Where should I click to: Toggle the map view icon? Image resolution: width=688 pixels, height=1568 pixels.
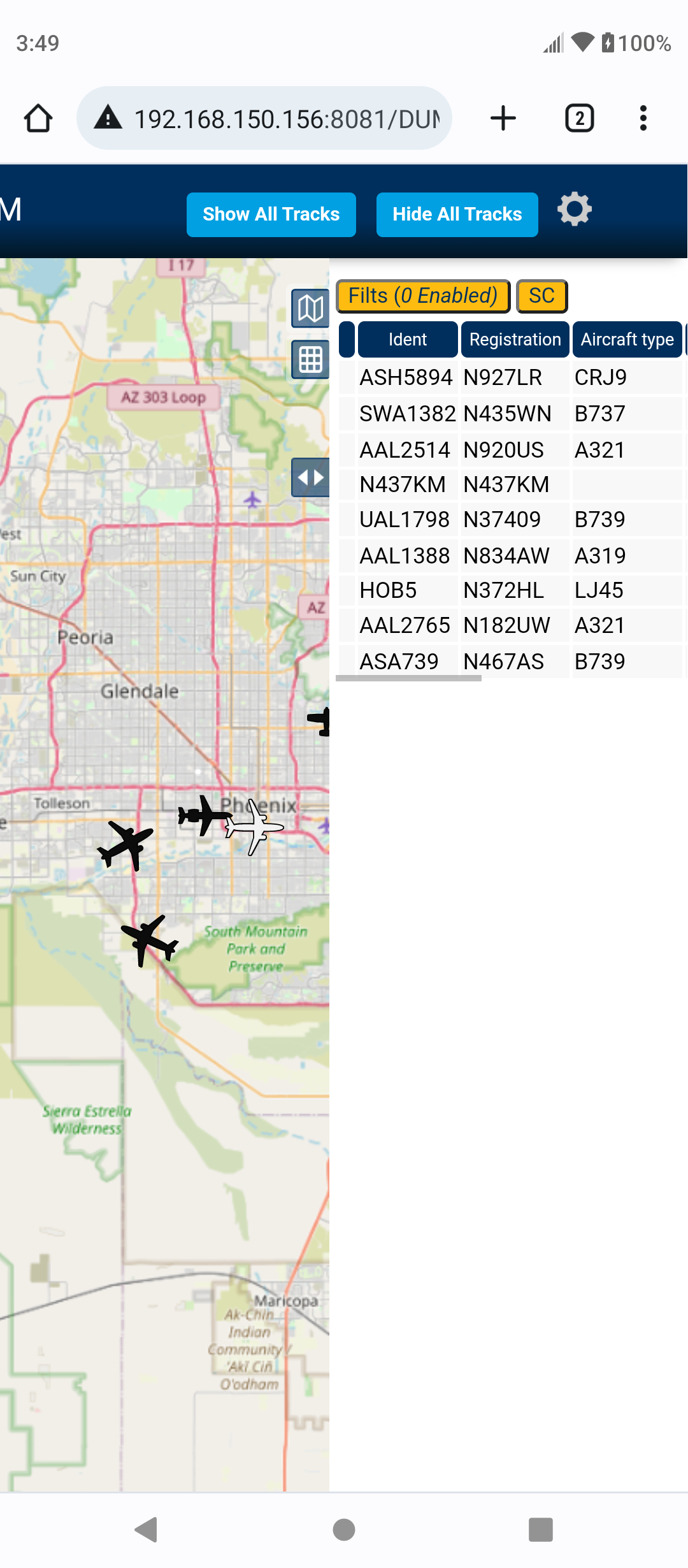[x=310, y=309]
